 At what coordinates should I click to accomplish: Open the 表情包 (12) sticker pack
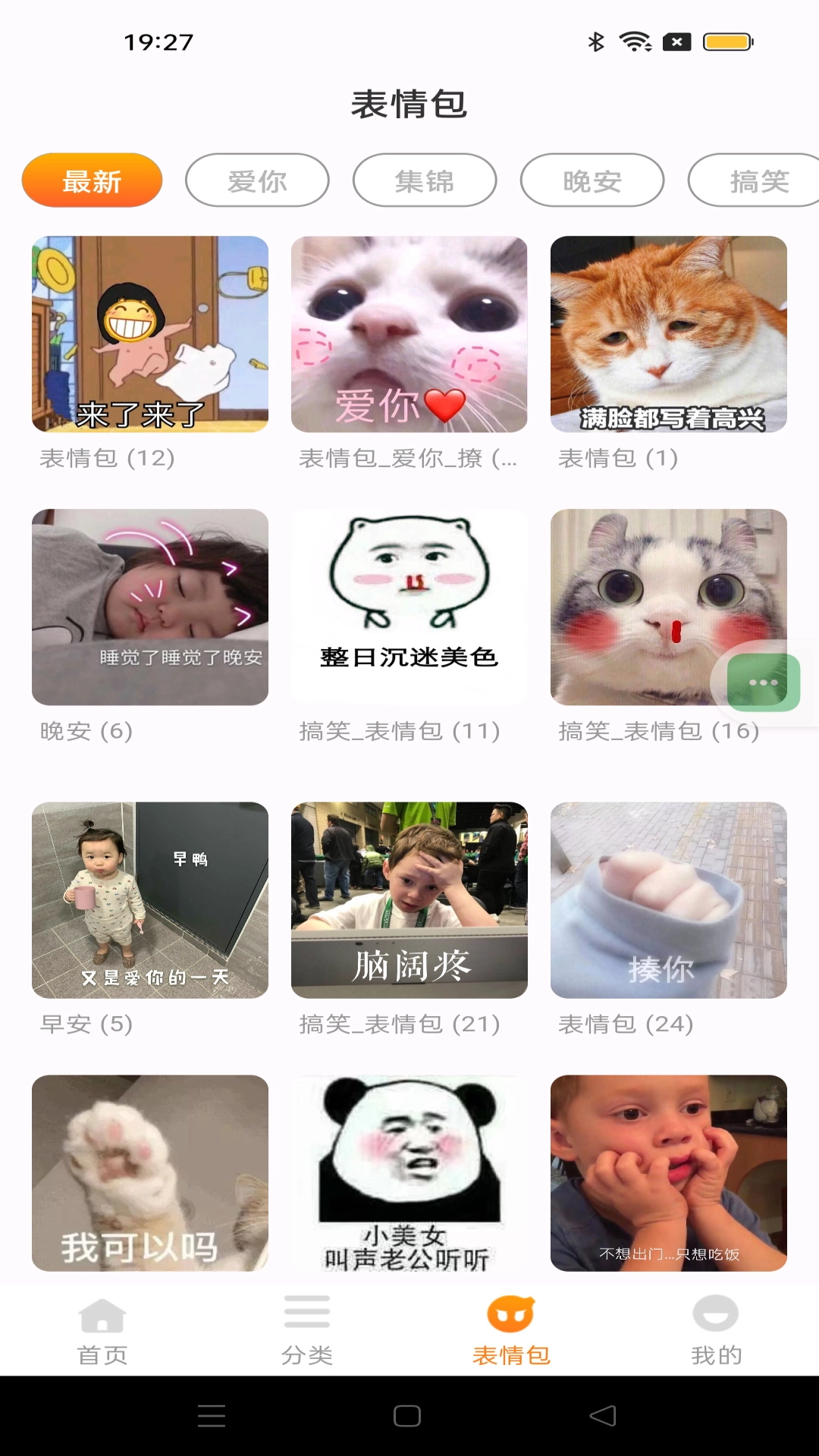[x=150, y=334]
